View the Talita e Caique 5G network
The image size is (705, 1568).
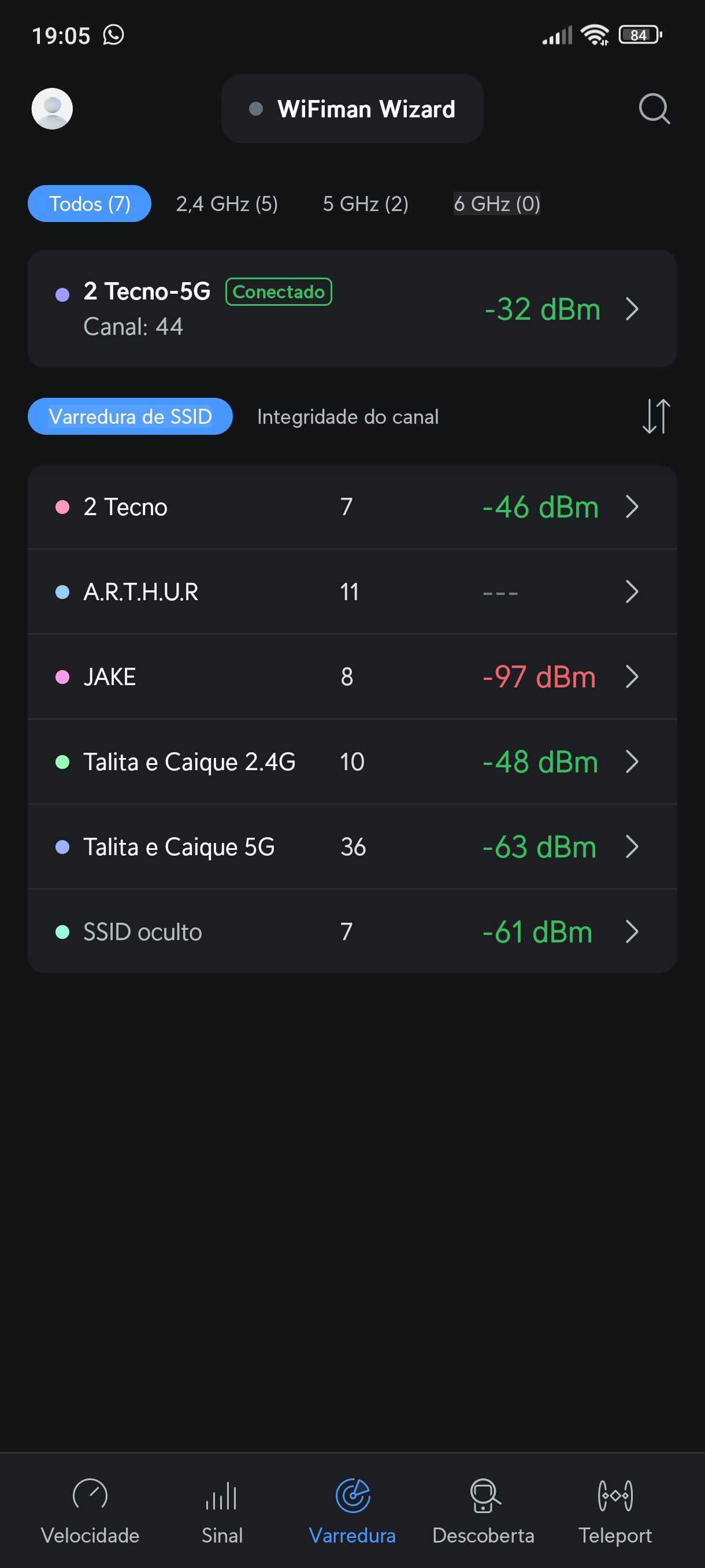click(352, 846)
